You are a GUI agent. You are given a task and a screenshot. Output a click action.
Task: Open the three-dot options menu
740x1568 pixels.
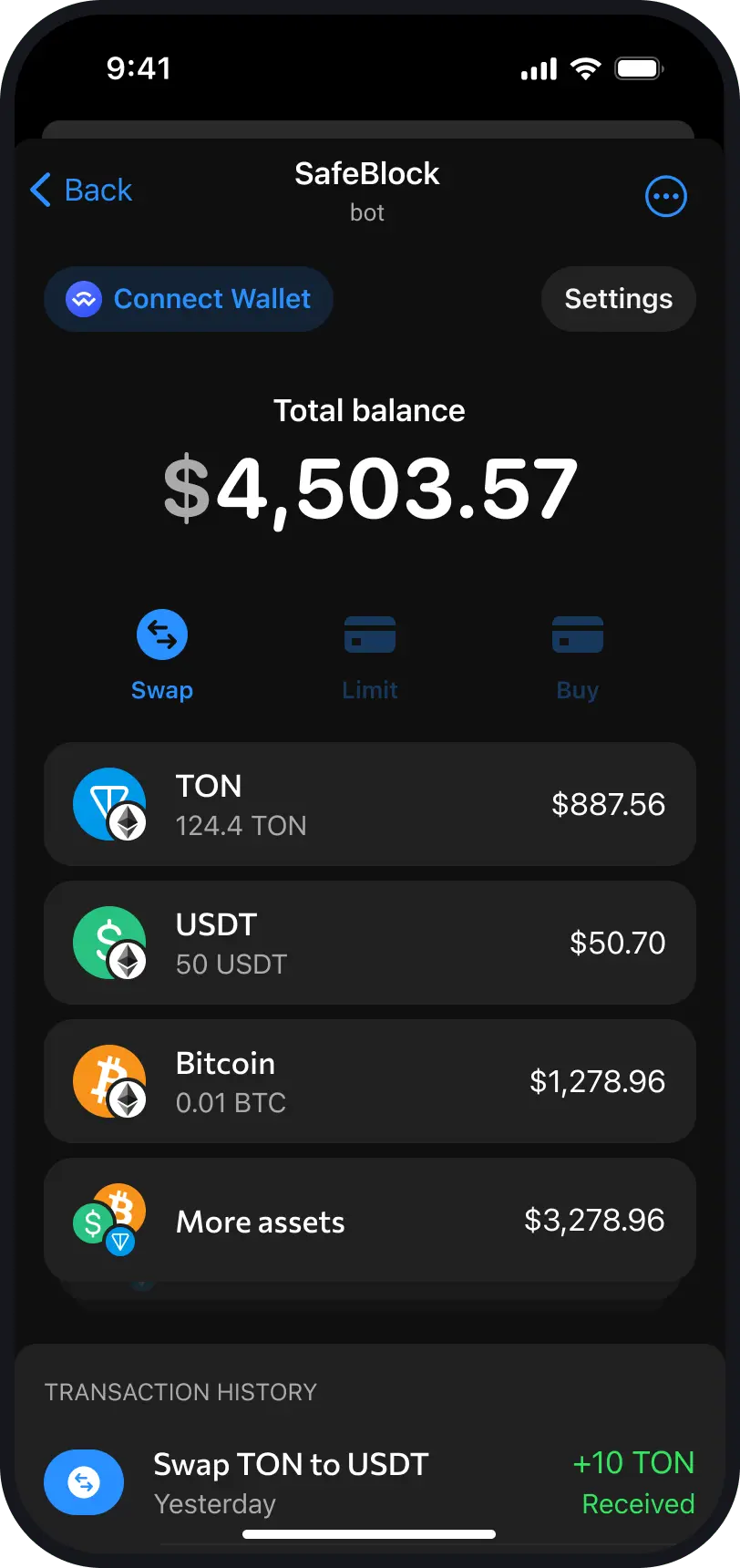pyautogui.click(x=666, y=196)
